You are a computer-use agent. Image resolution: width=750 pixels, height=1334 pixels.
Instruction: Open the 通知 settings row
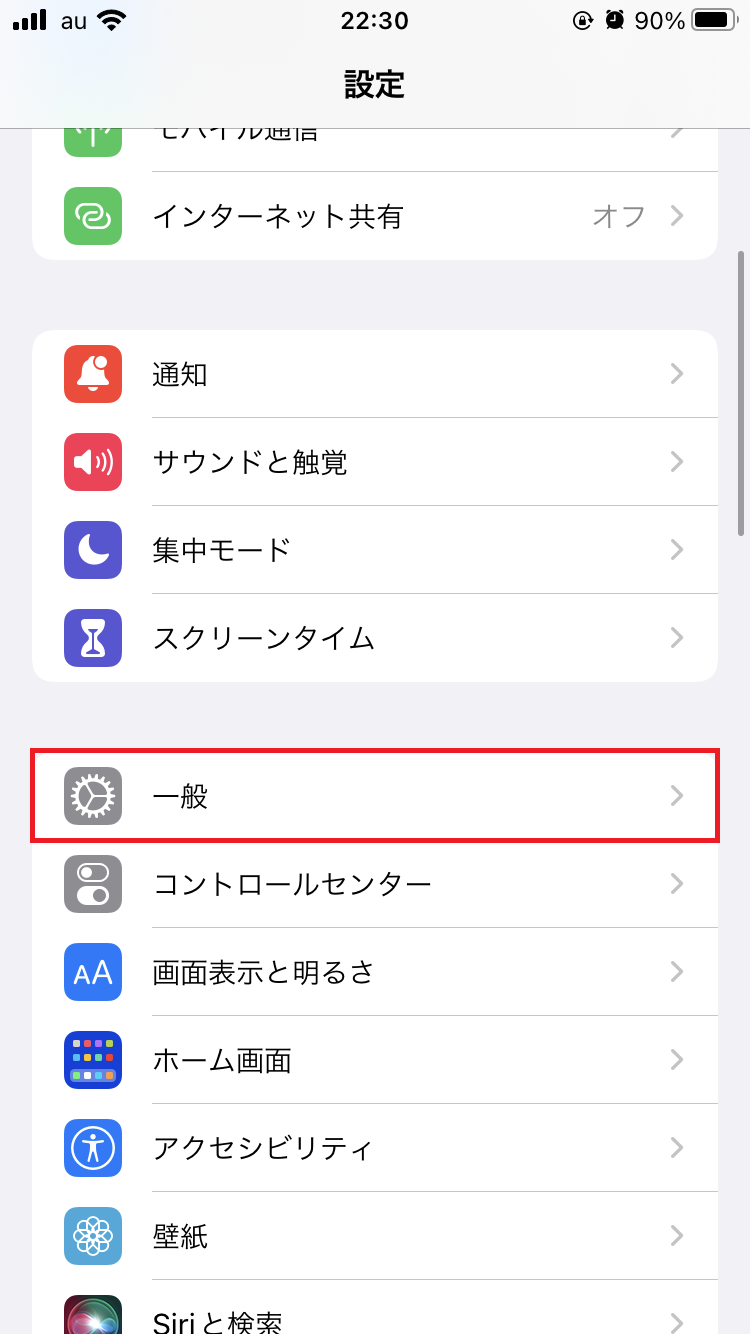pyautogui.click(x=375, y=374)
